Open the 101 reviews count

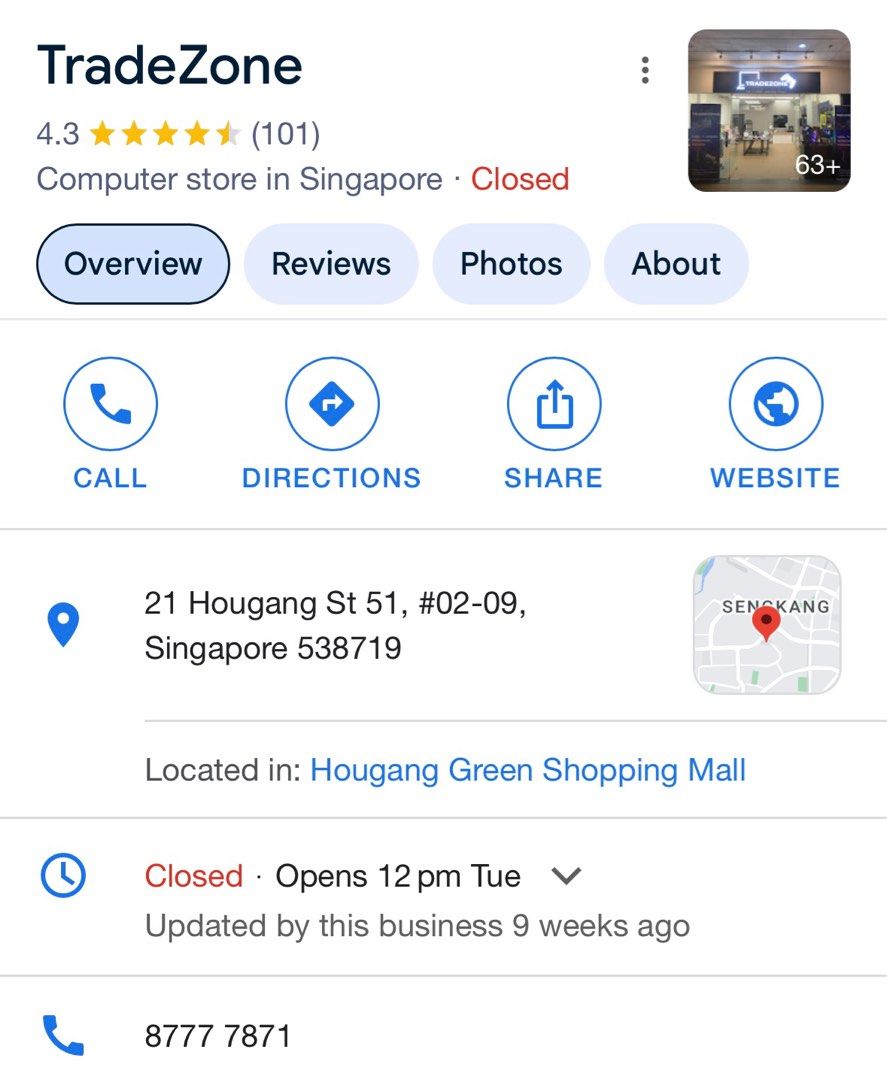[x=285, y=133]
